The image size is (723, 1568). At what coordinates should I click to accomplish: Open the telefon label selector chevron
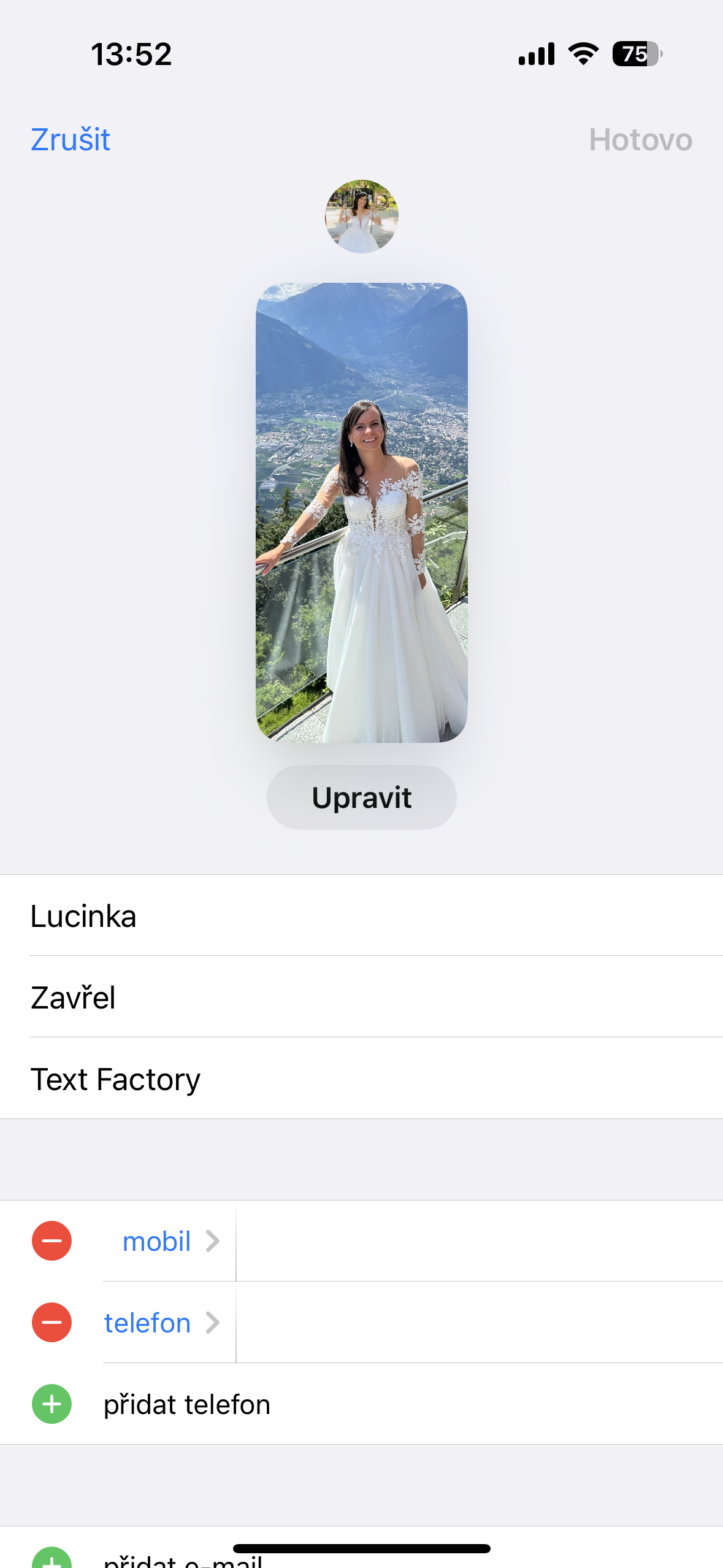(x=213, y=1322)
